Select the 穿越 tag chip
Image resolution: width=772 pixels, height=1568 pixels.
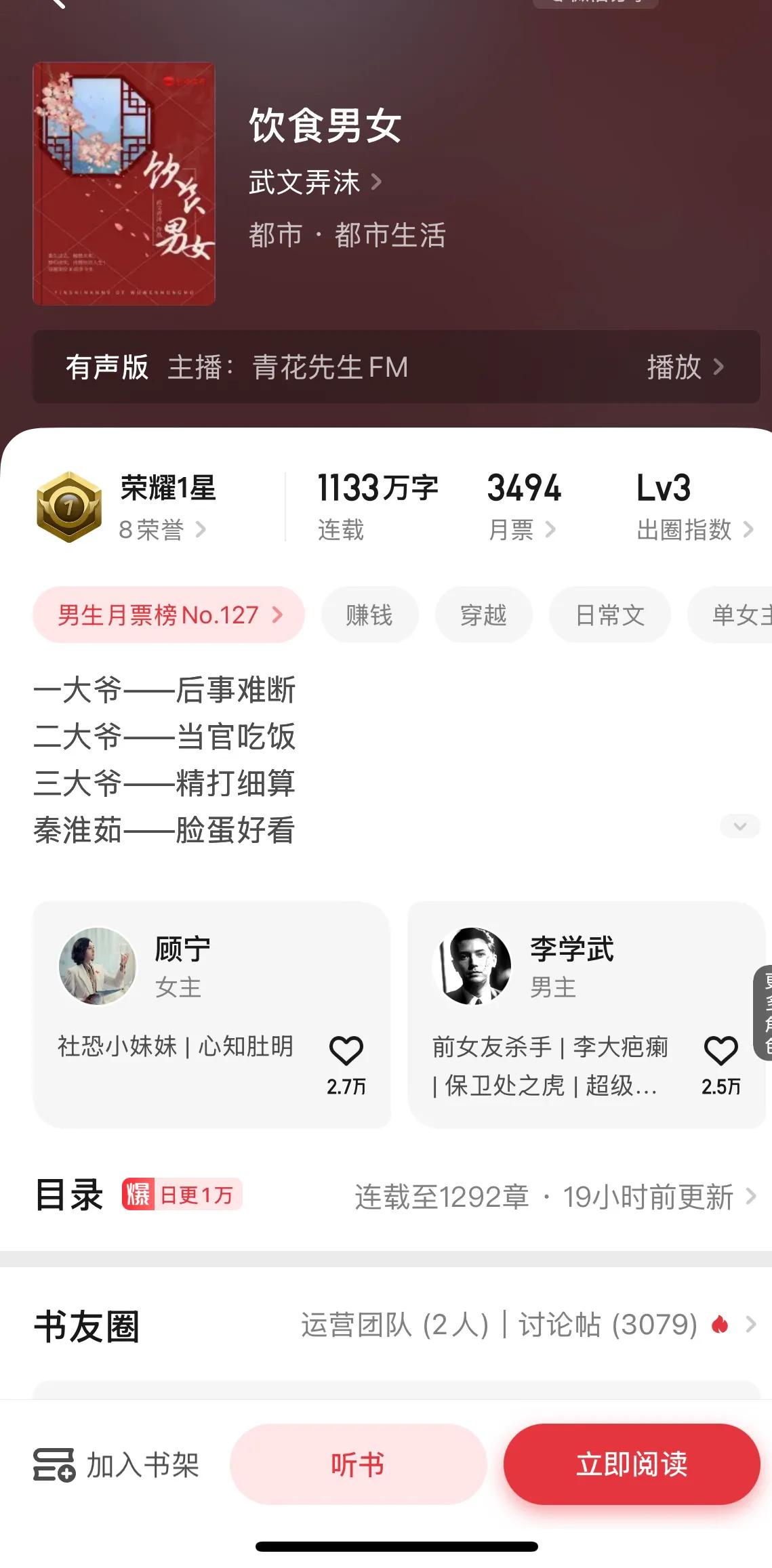coord(483,615)
